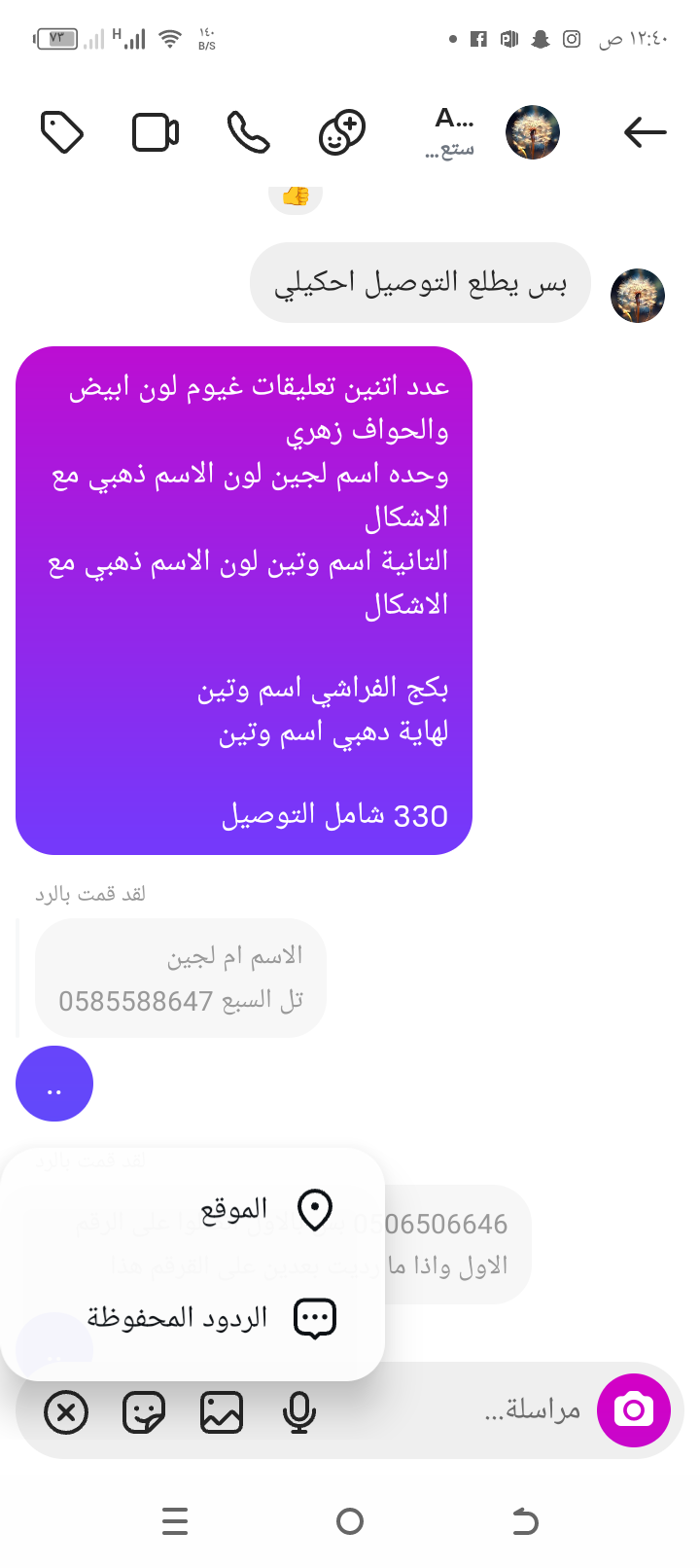Record a voice message with microphone
700x1568 pixels.
[x=298, y=1412]
